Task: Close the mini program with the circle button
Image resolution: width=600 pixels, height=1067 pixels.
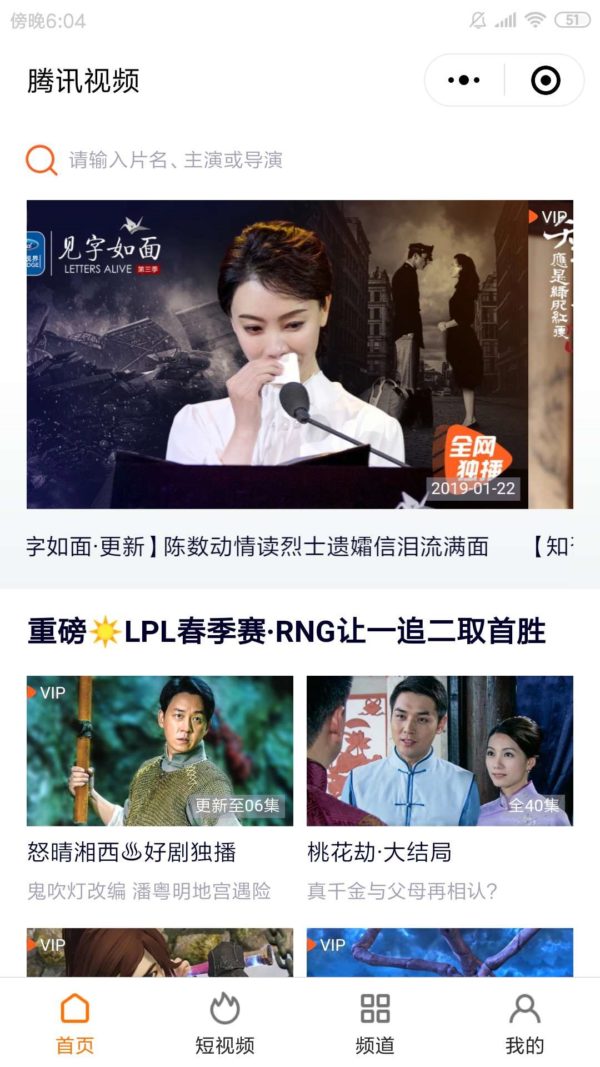Action: tap(545, 80)
